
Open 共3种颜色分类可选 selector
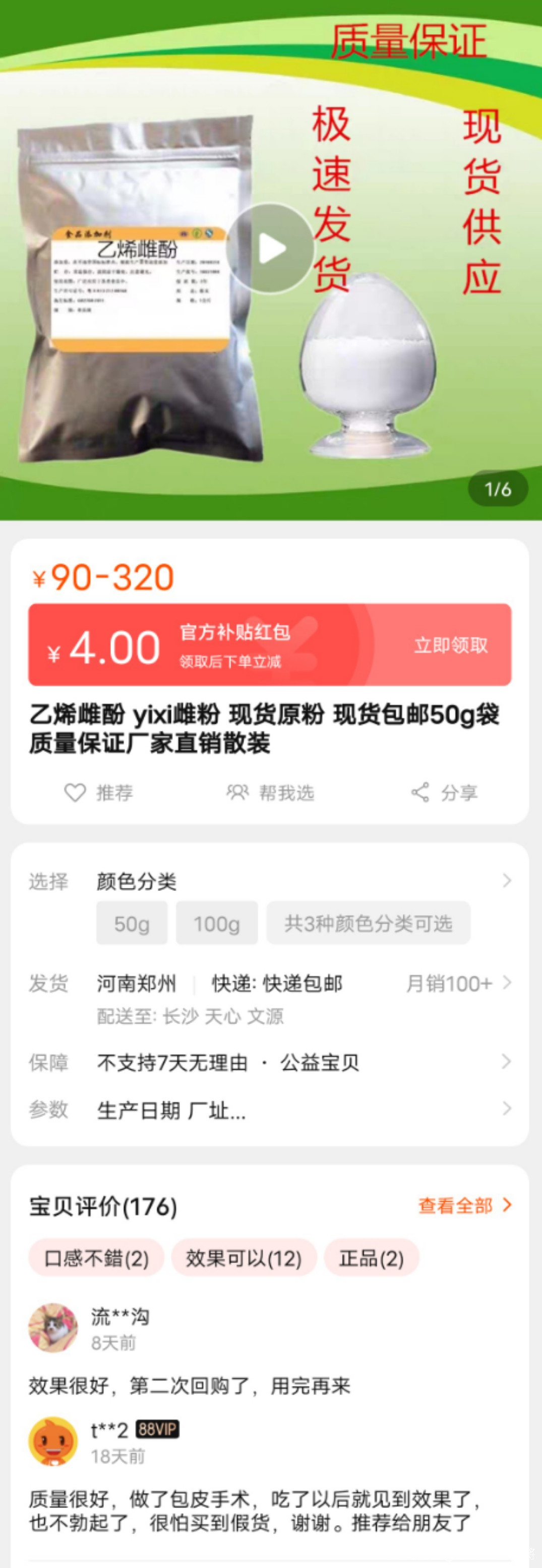pos(368,923)
